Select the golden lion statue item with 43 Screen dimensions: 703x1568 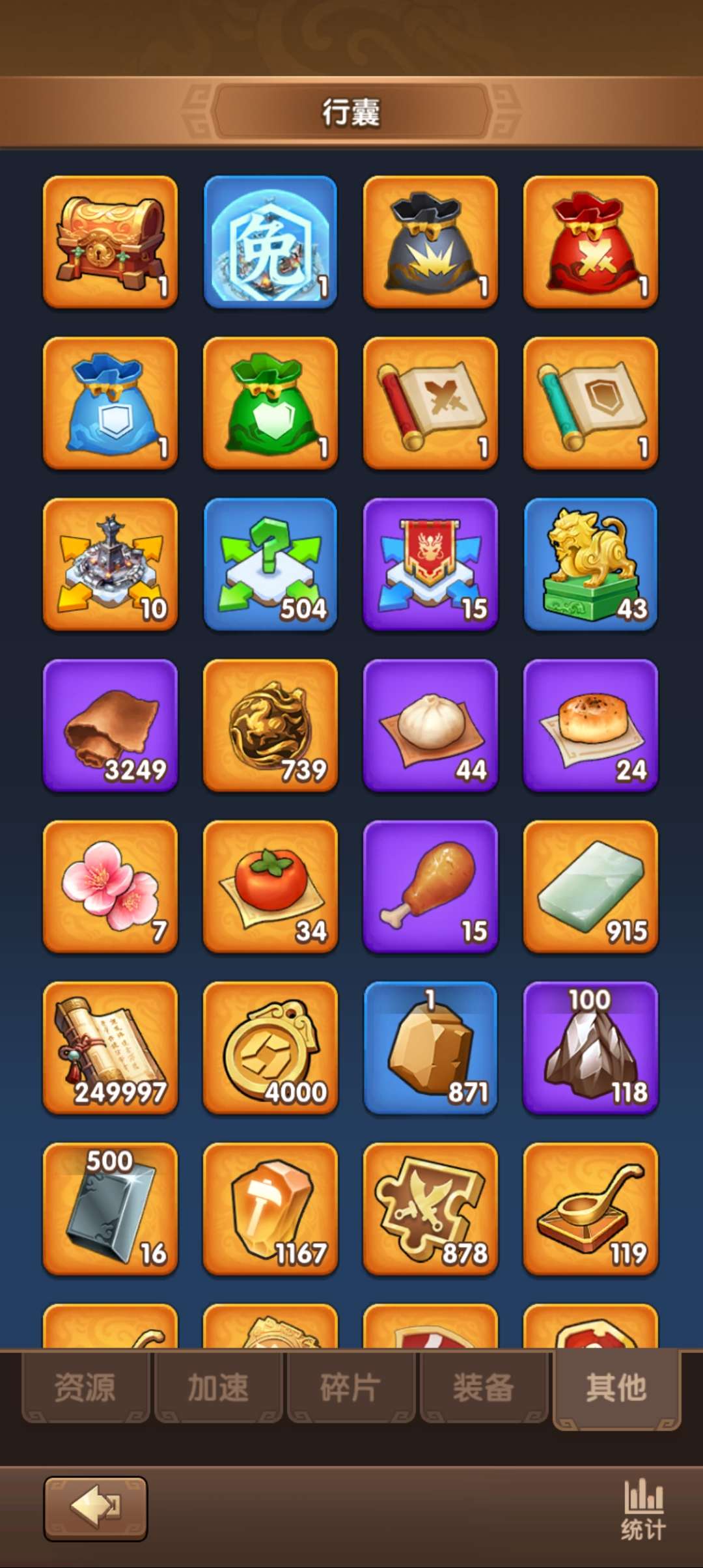(590, 564)
